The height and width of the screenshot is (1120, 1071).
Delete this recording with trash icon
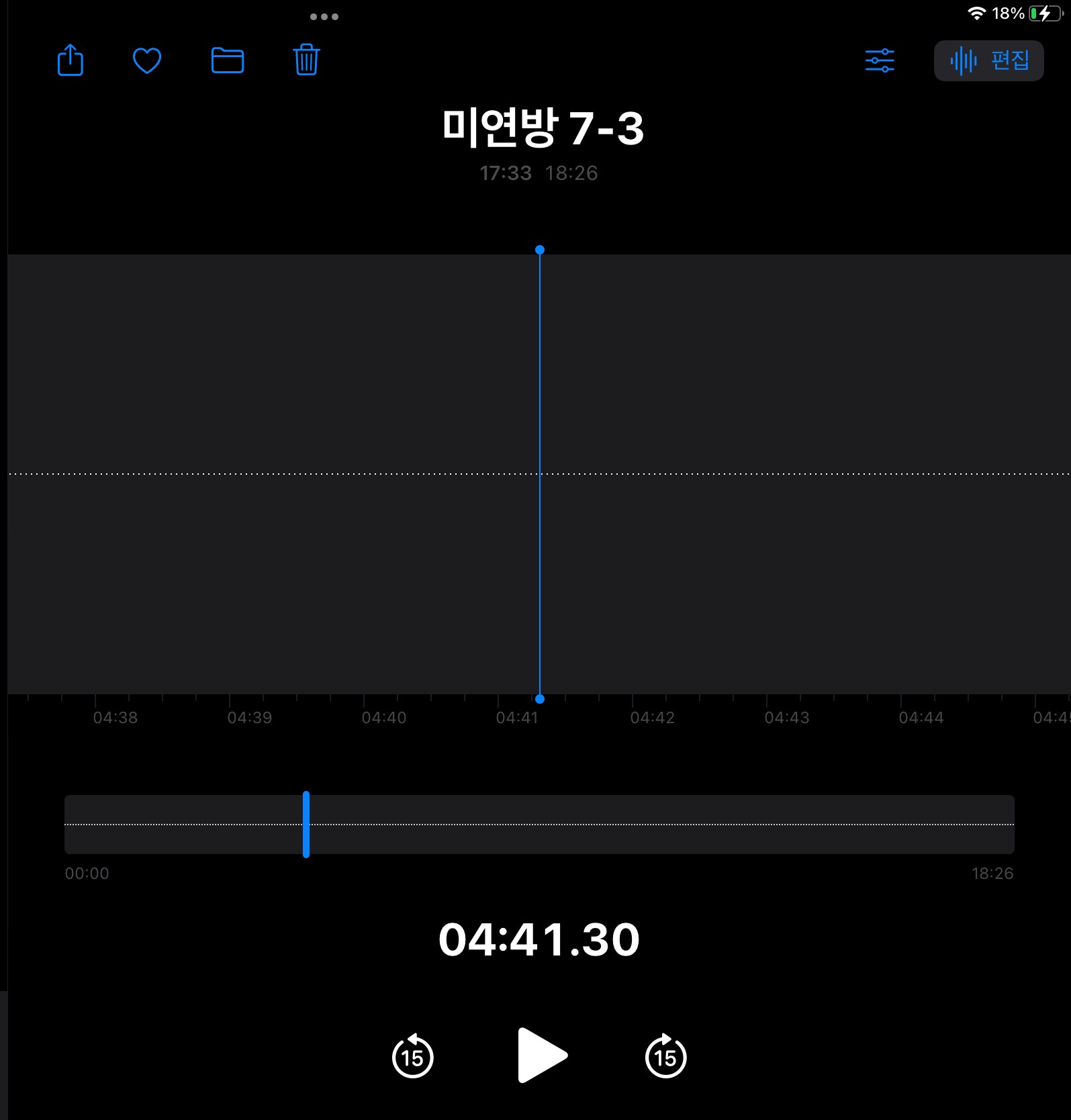tap(306, 60)
